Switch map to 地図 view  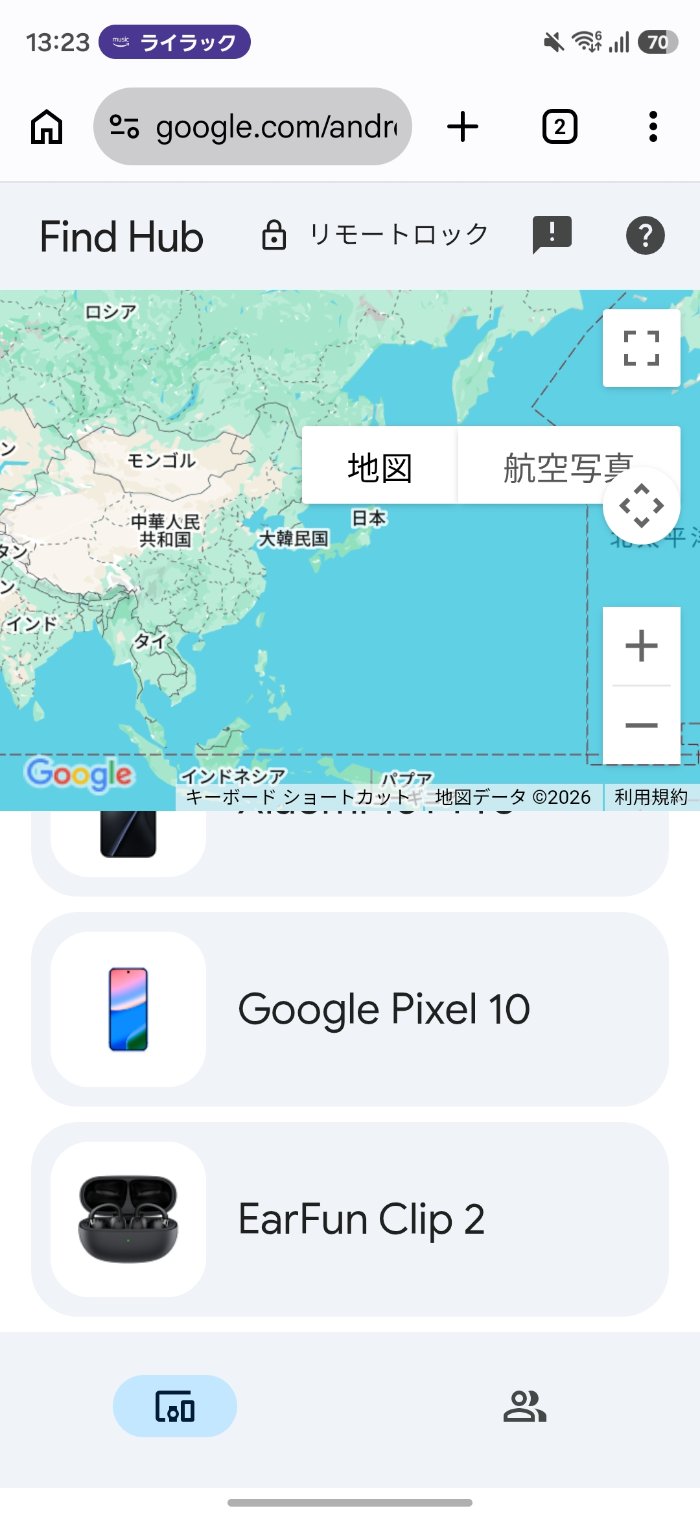380,466
